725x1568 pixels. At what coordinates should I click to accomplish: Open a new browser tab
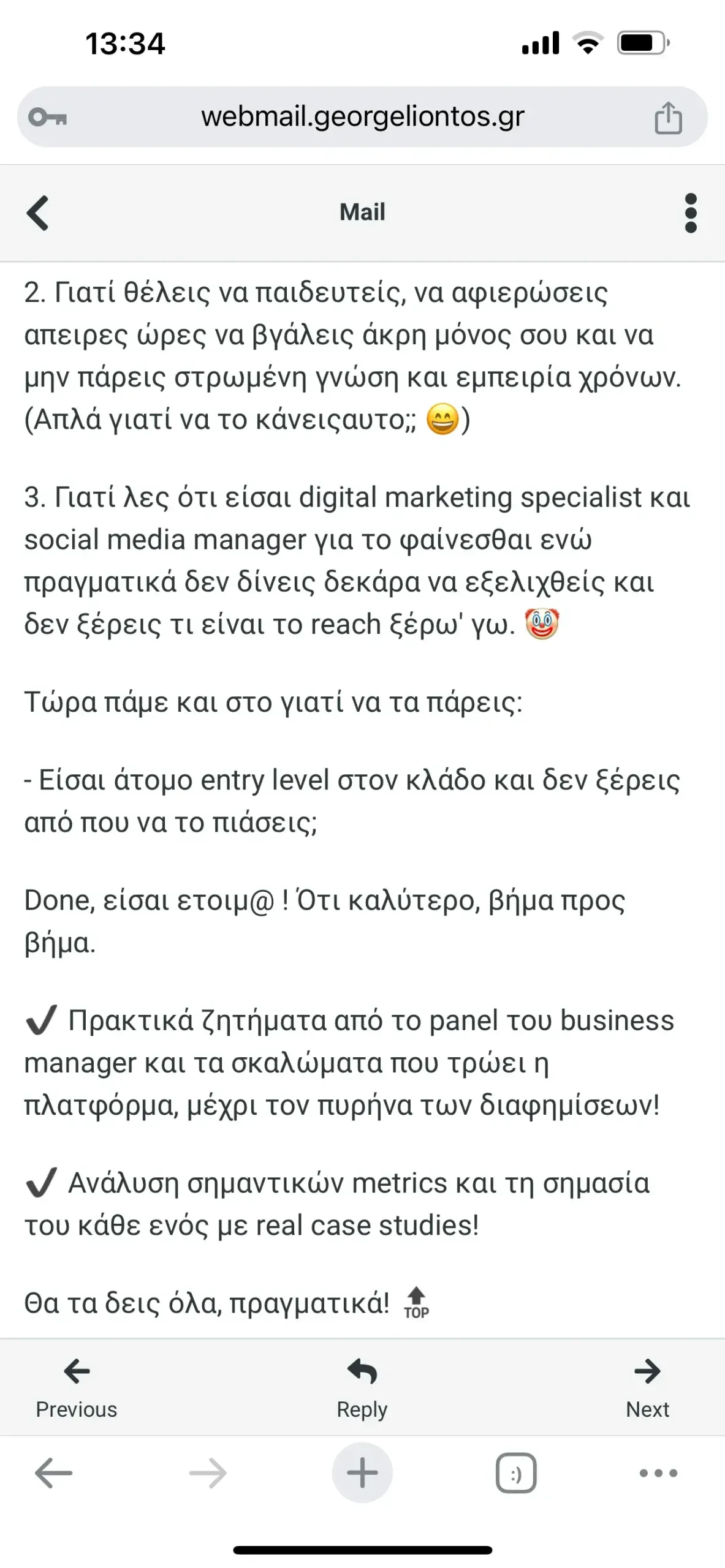[362, 1472]
